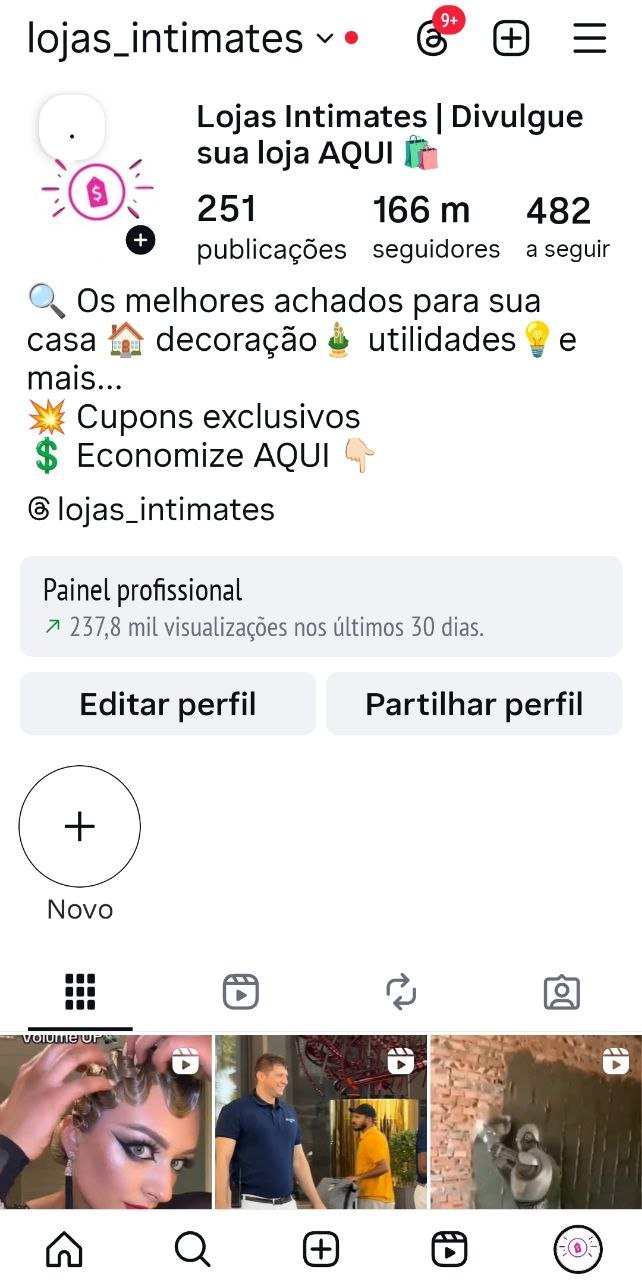Open the top bar create menu
Screen dimensions: 642x1280
pyautogui.click(x=511, y=39)
